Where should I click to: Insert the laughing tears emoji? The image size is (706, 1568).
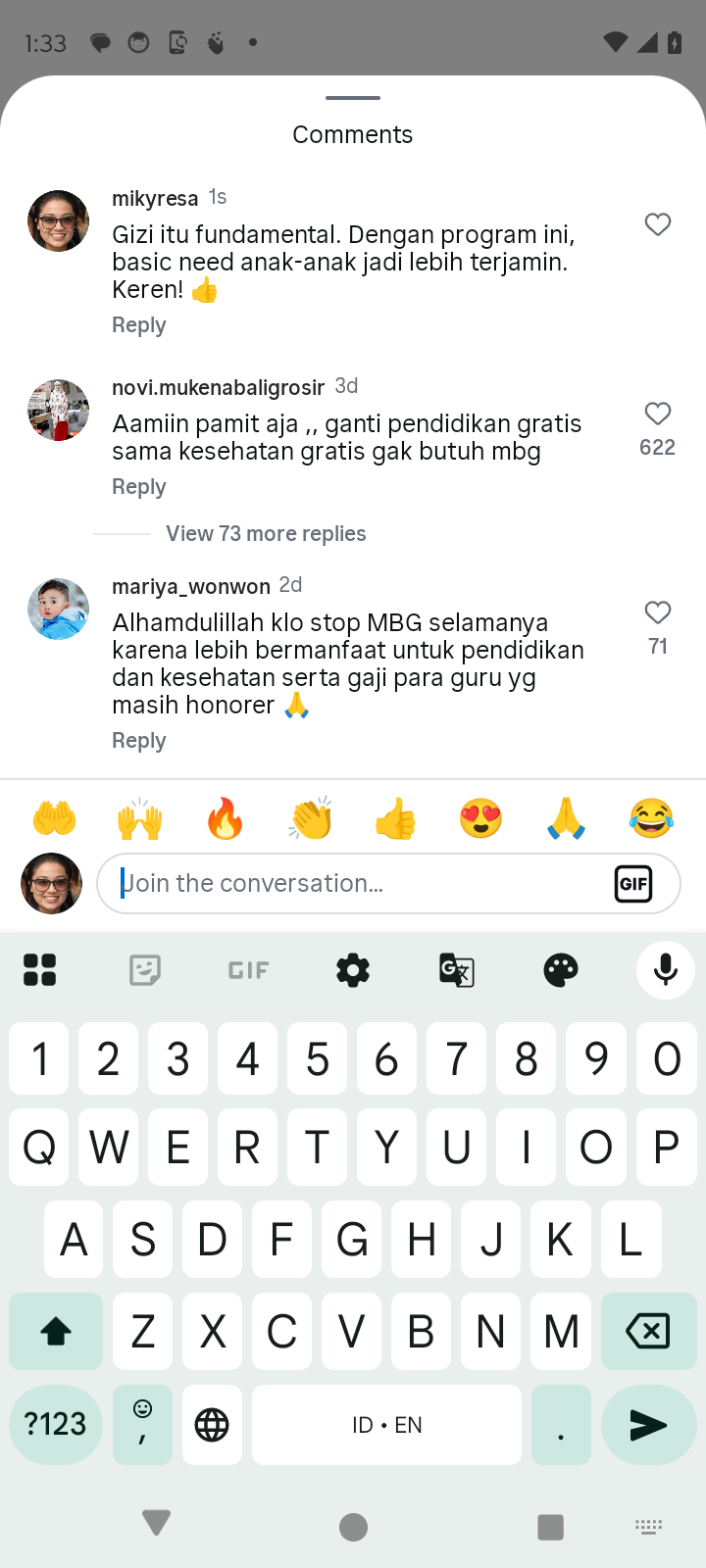coord(651,818)
